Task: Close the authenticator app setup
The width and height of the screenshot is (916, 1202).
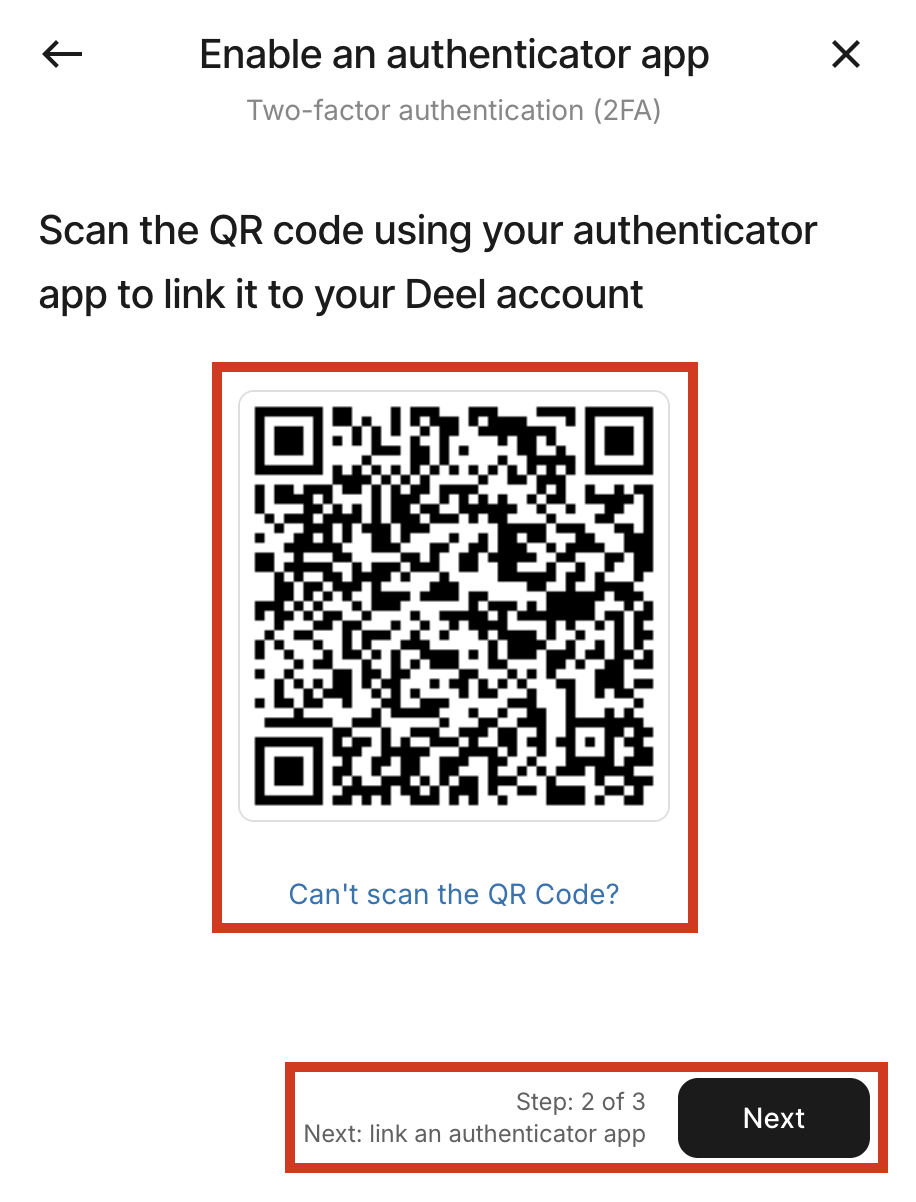Action: coord(846,55)
